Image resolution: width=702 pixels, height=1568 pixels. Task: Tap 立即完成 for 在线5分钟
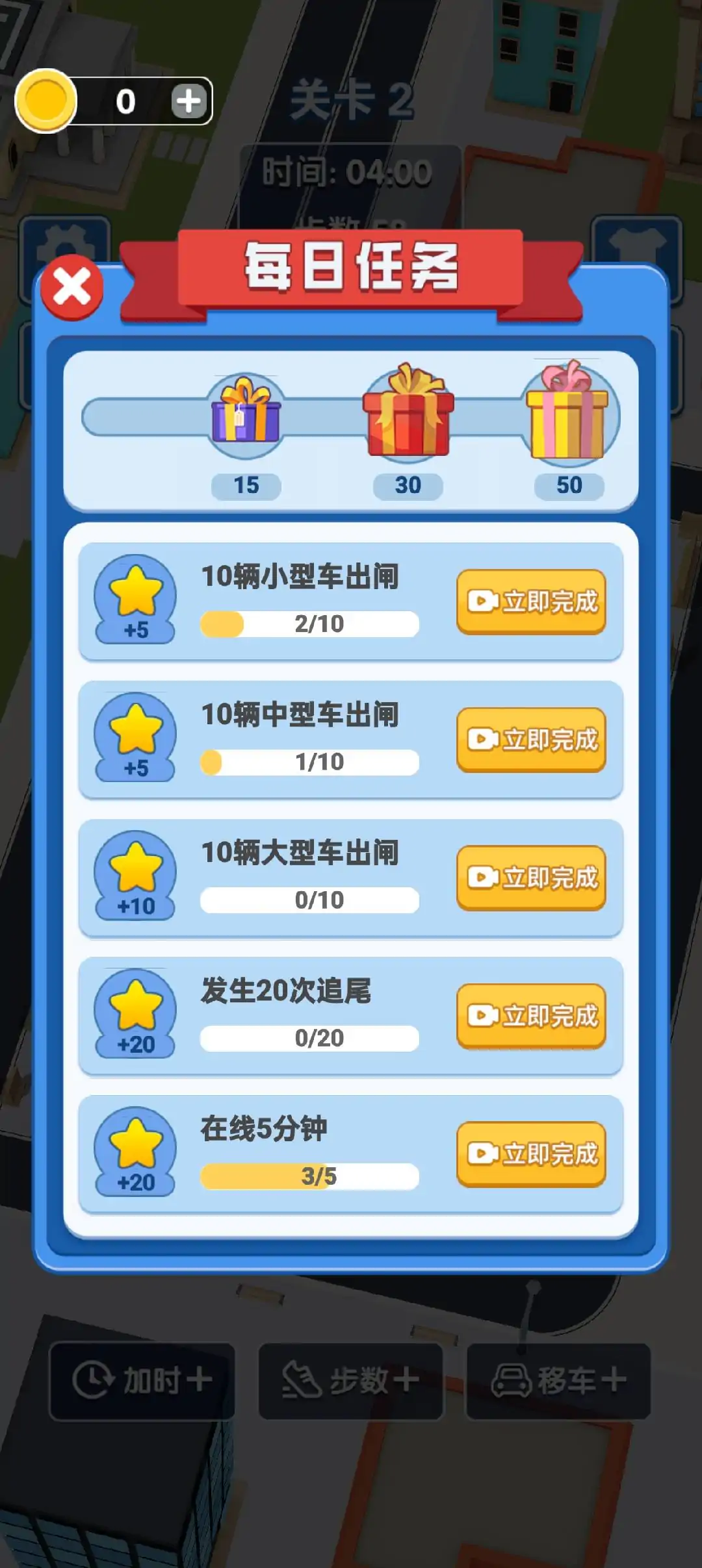(531, 1154)
